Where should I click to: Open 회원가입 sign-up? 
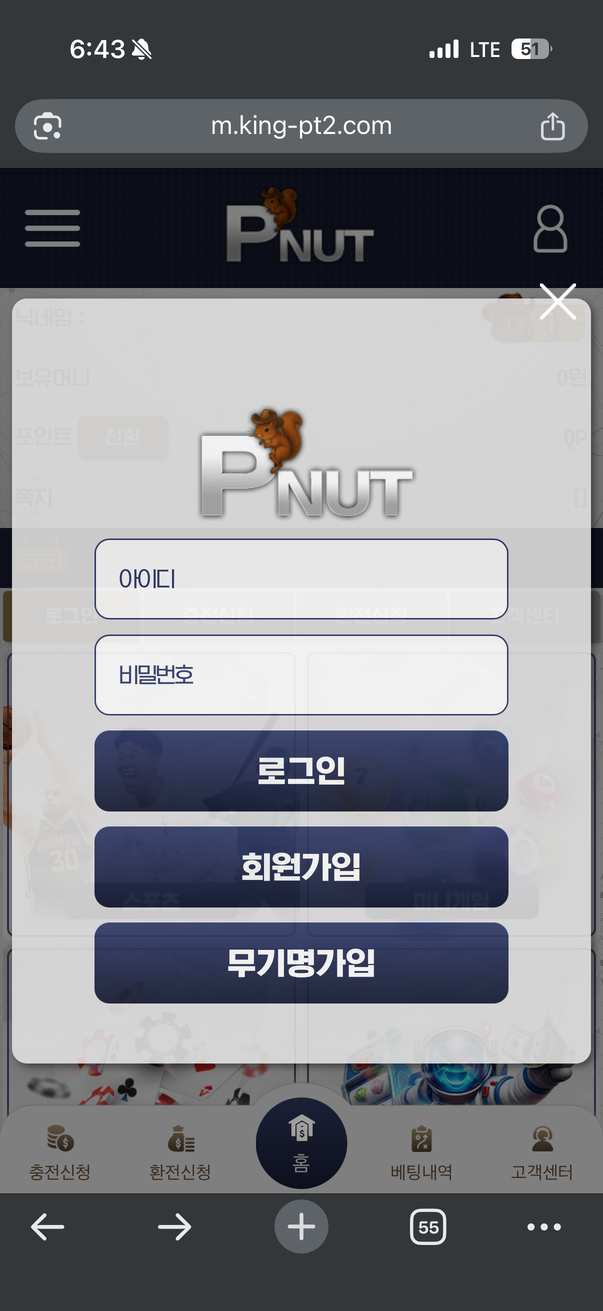point(301,867)
